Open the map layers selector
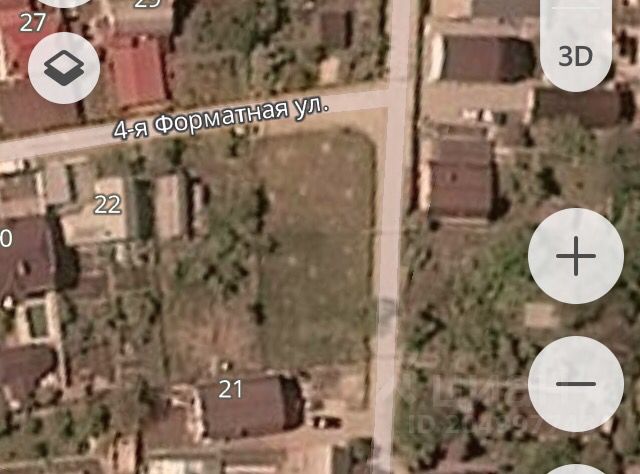This screenshot has width=640, height=474. [x=64, y=66]
